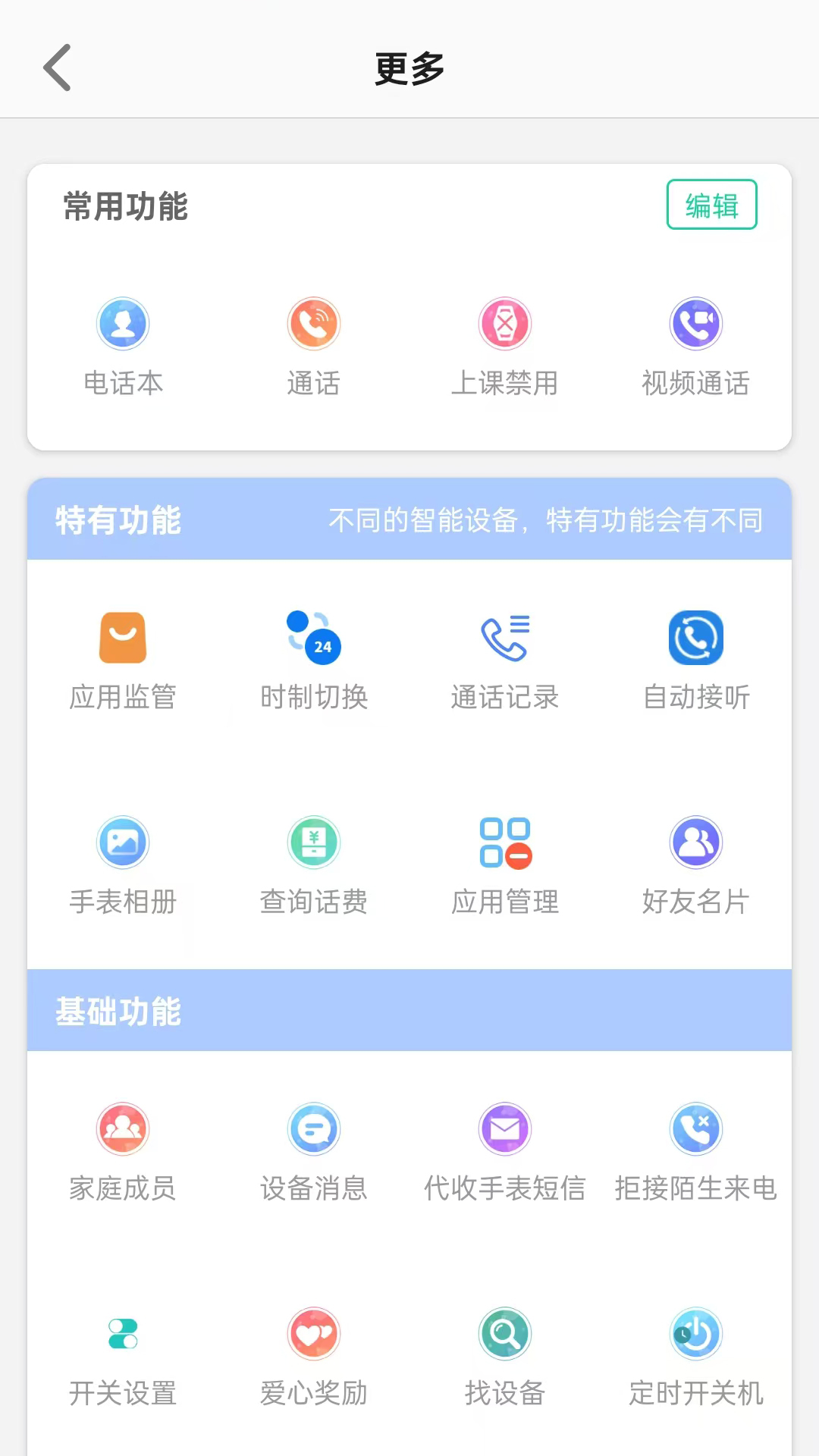The height and width of the screenshot is (1456, 819).
Task: Check 查询话费 phone bill inquiry
Action: 314,864
